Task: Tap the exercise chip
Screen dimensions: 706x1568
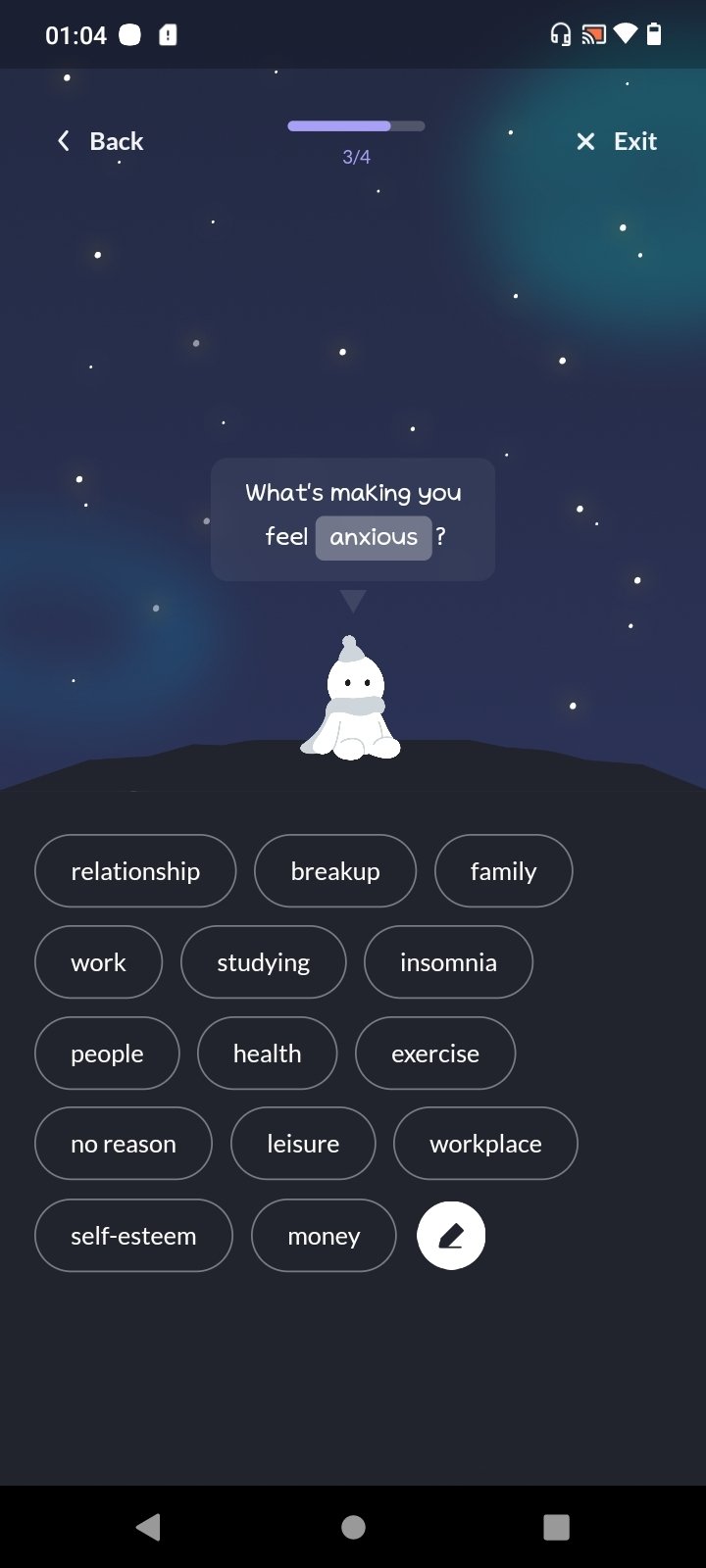Action: [x=435, y=1053]
